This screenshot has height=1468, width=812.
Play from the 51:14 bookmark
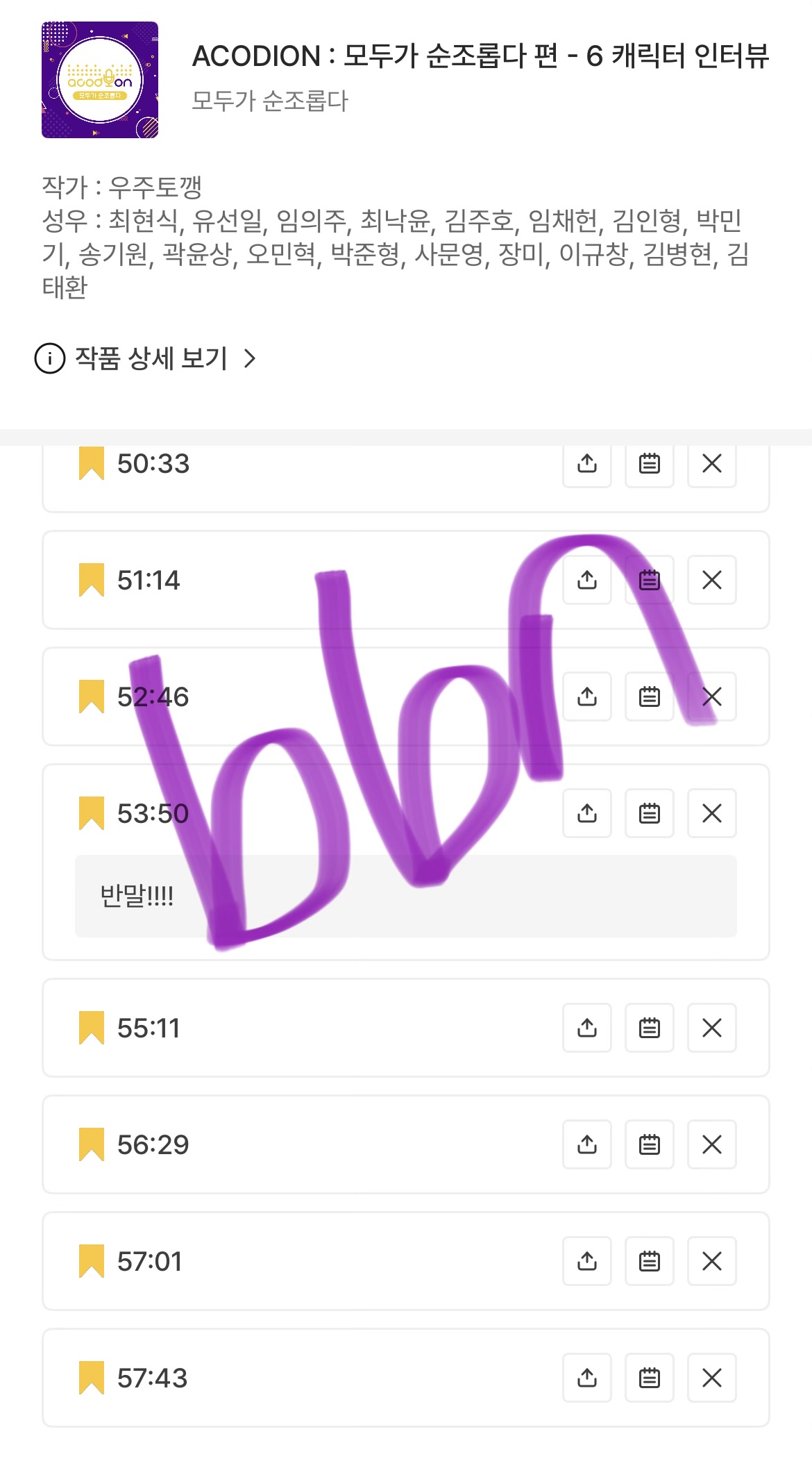coord(149,580)
